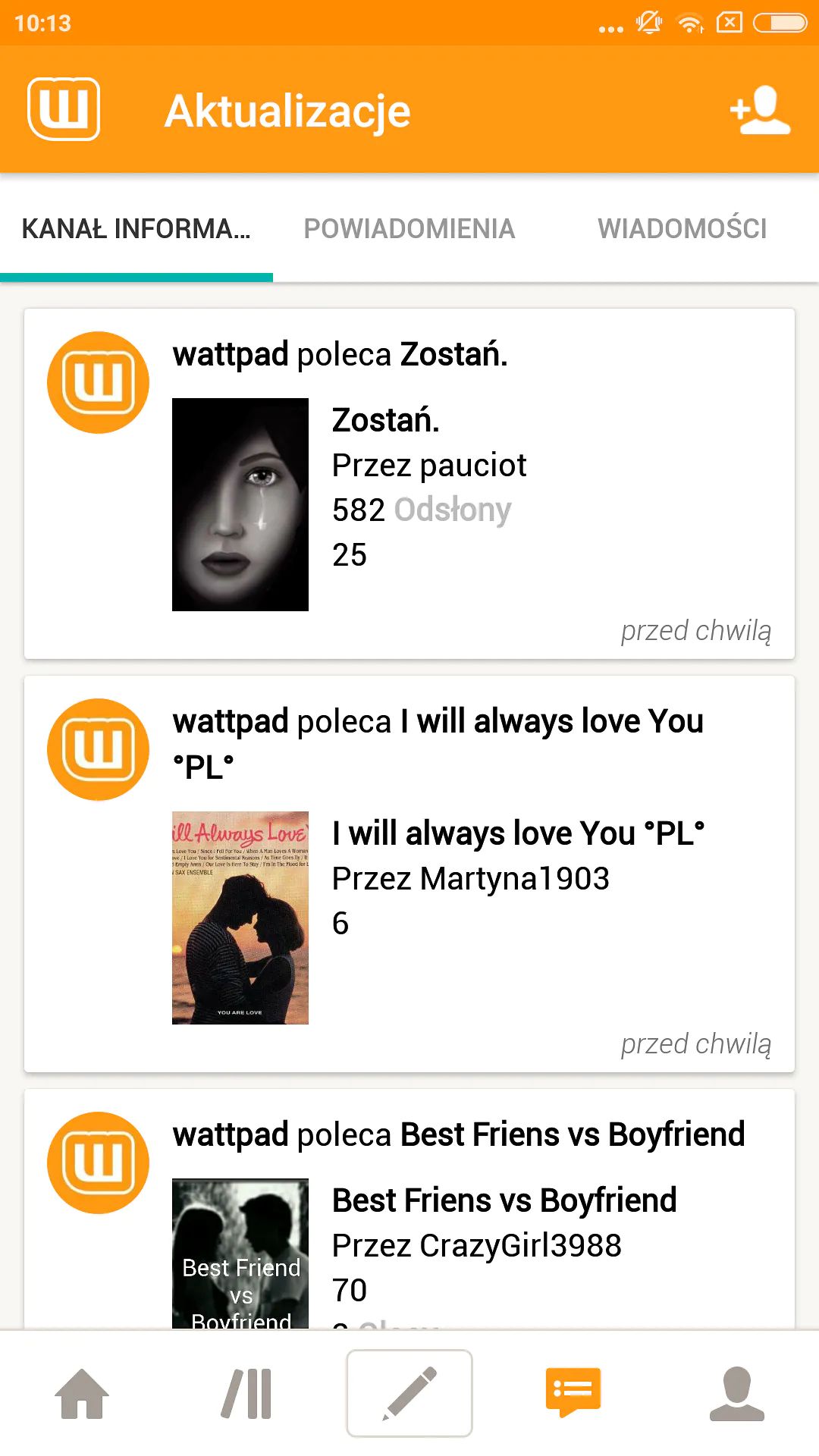The height and width of the screenshot is (1456, 819).
Task: Open the Wattpad home icon in top bar
Action: pyautogui.click(x=64, y=108)
